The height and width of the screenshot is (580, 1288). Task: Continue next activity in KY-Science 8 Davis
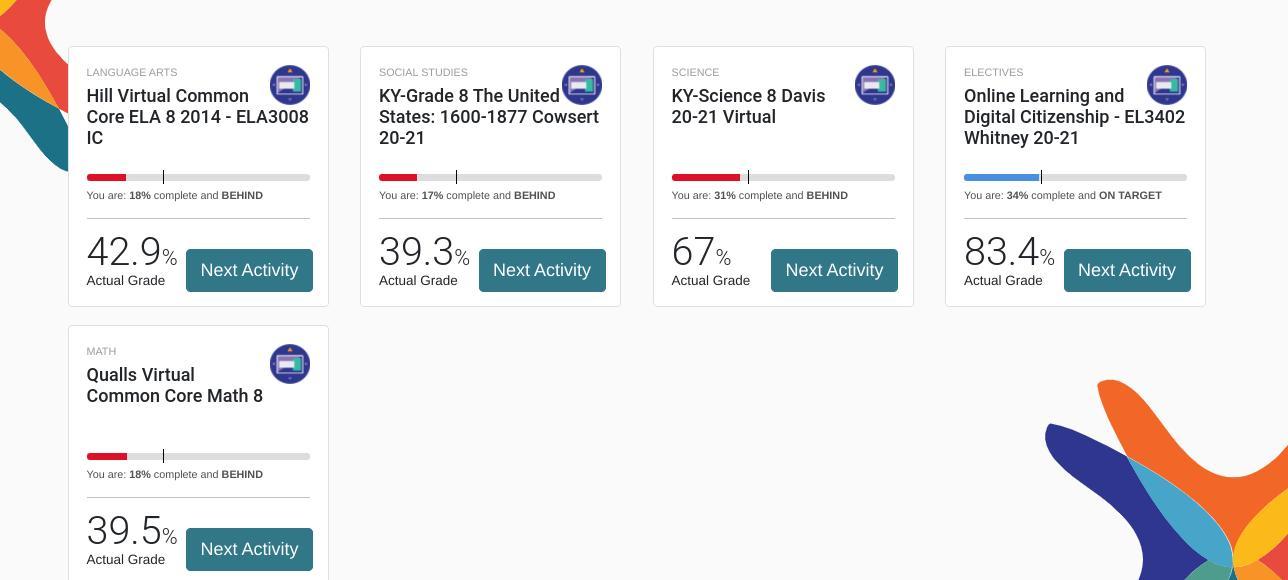834,270
